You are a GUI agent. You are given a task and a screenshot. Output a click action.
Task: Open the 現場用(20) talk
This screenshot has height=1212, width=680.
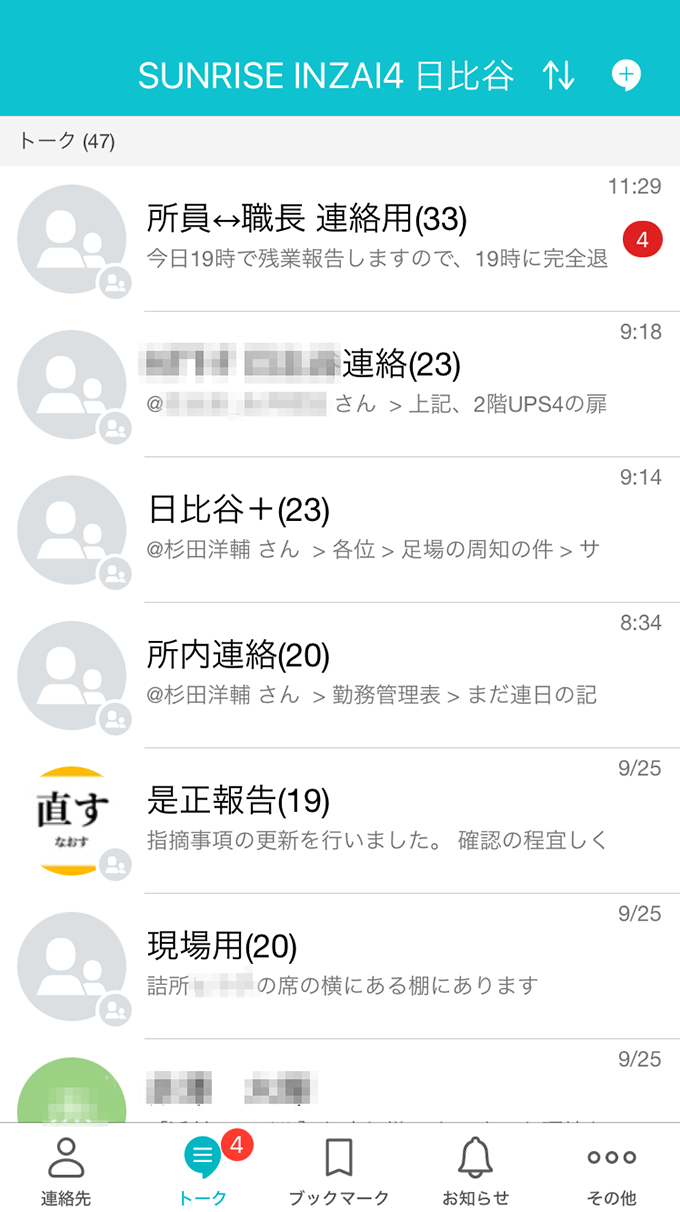[x=340, y=966]
